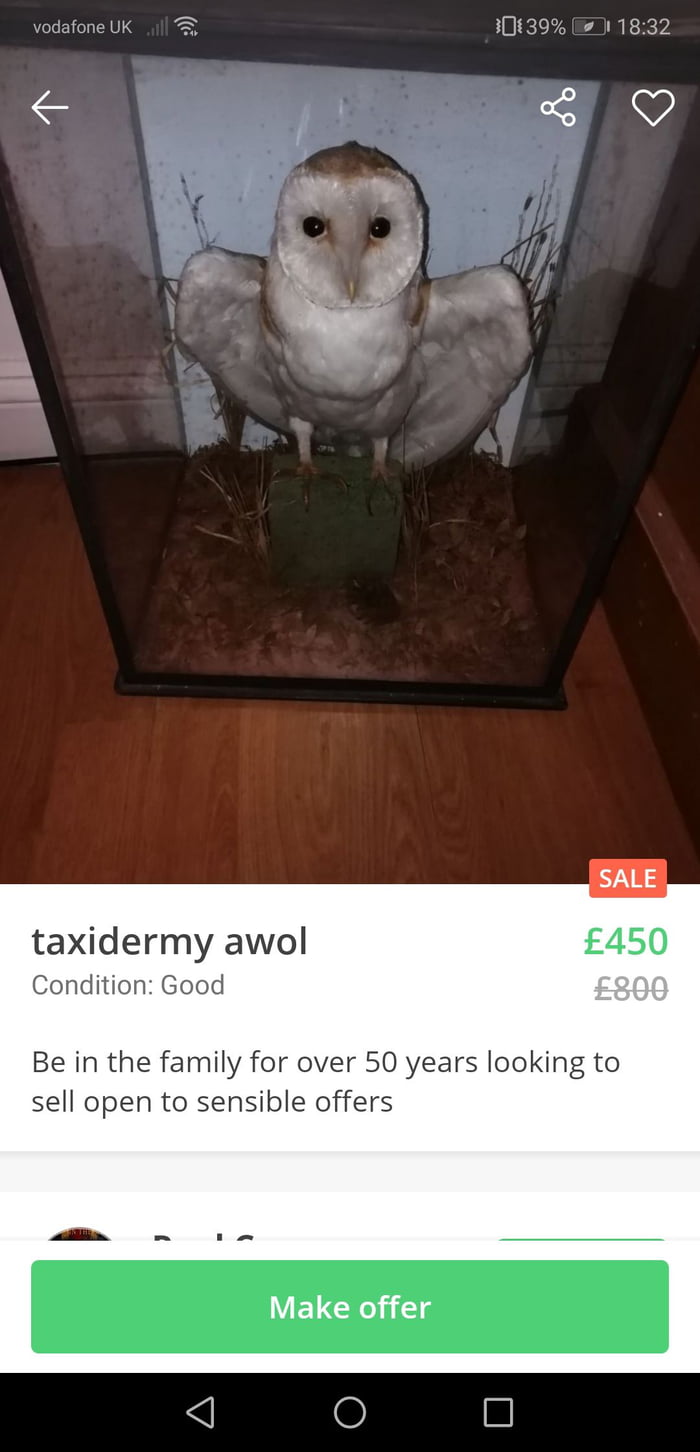Go back using the top arrow

(x=49, y=107)
